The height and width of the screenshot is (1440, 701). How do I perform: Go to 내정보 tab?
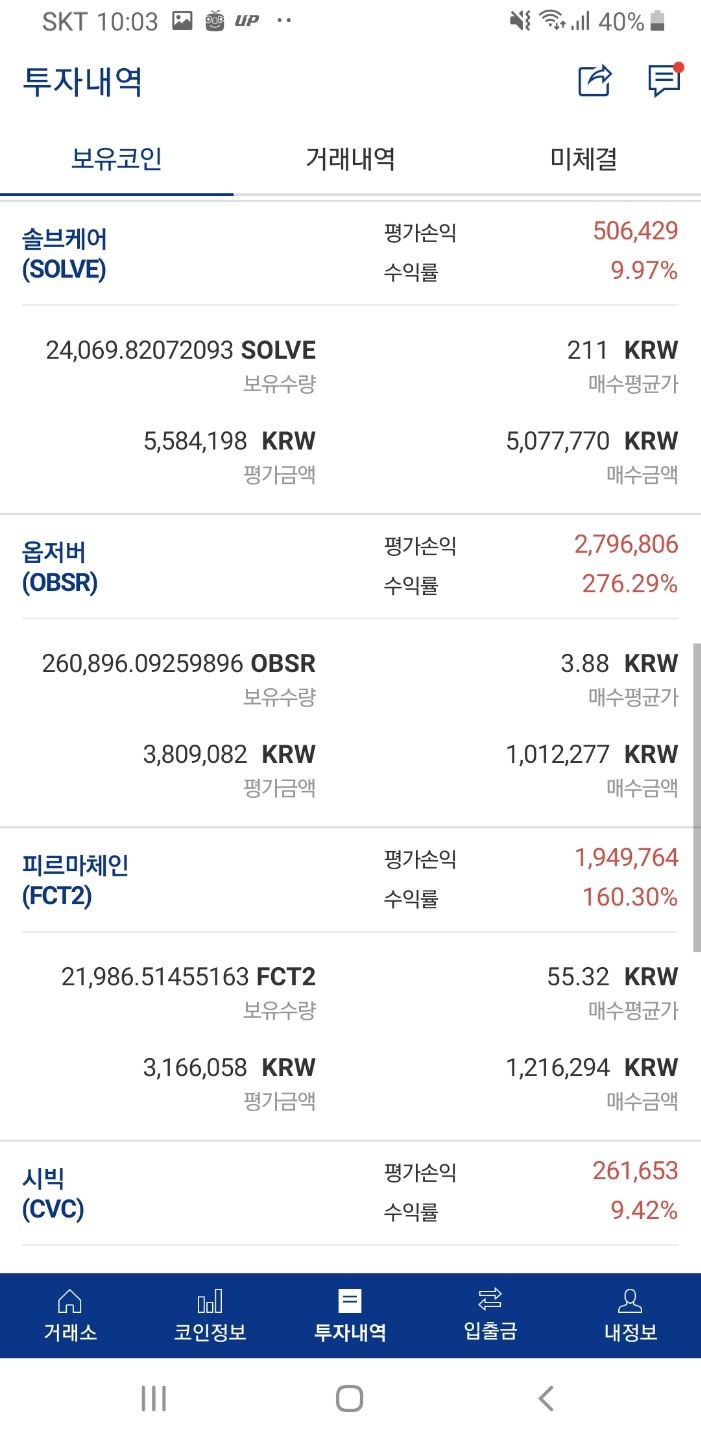630,1315
